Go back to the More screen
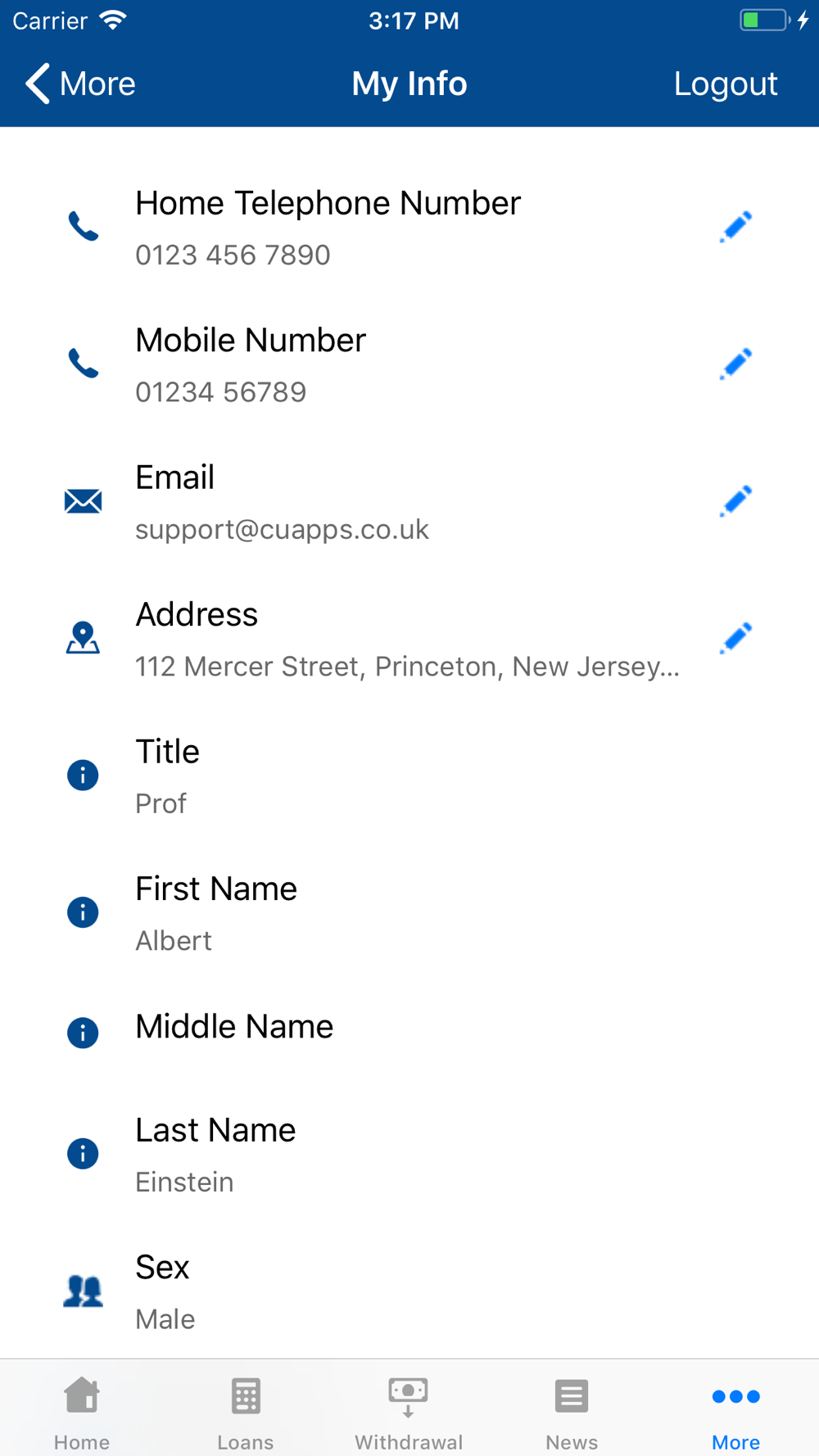 coord(80,84)
